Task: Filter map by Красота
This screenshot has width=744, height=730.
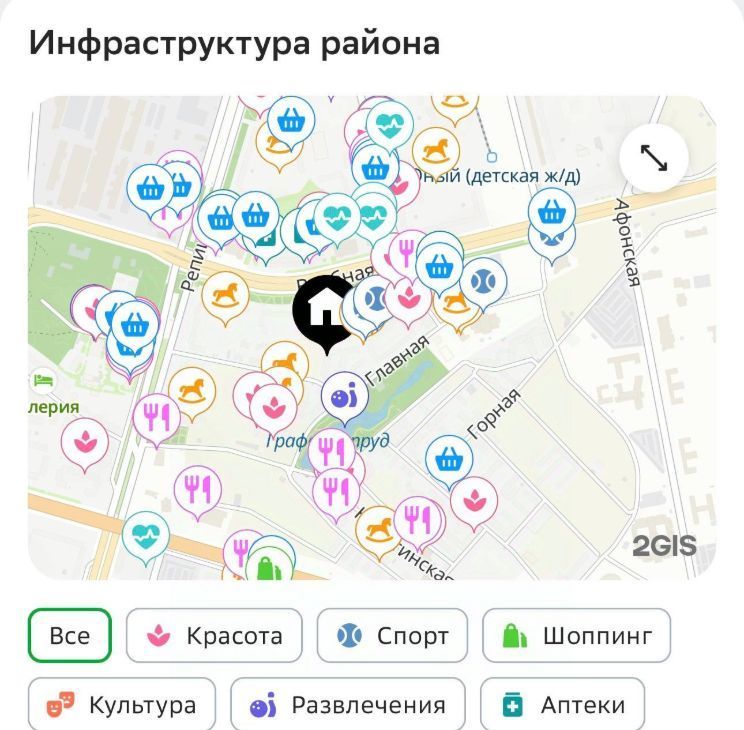Action: (214, 636)
